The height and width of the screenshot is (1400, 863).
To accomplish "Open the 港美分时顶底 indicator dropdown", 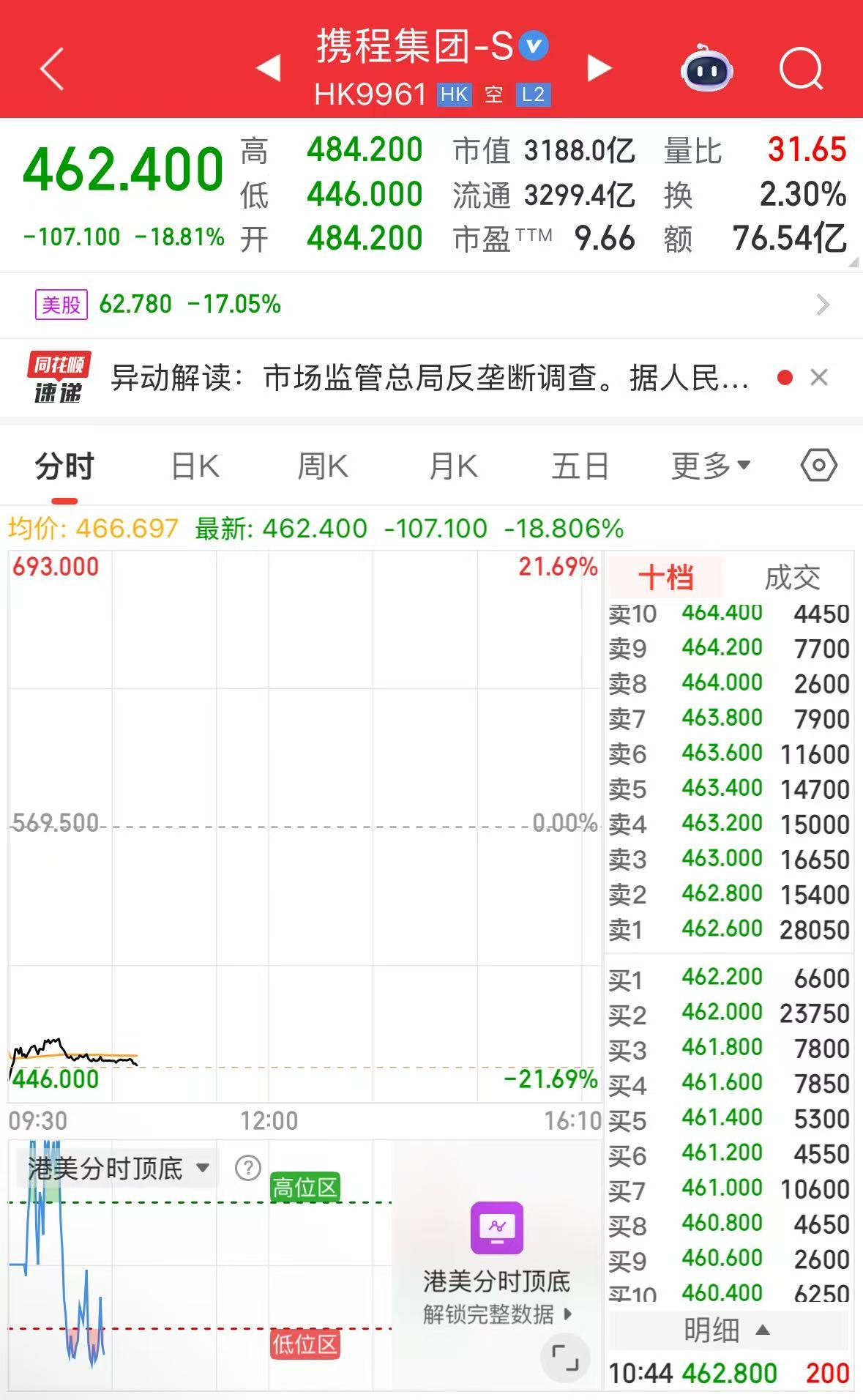I will [x=116, y=1169].
